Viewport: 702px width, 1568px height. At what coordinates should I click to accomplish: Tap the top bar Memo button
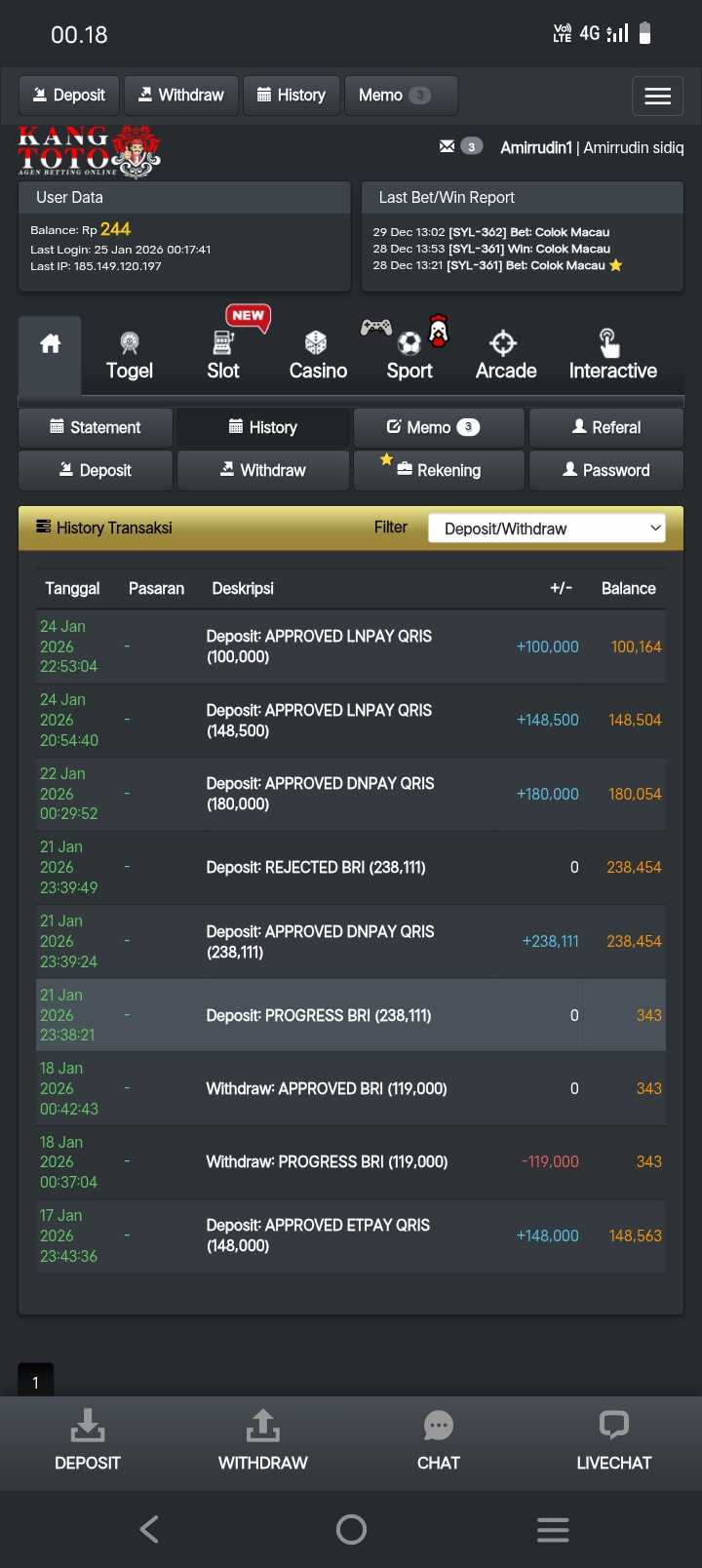point(400,96)
